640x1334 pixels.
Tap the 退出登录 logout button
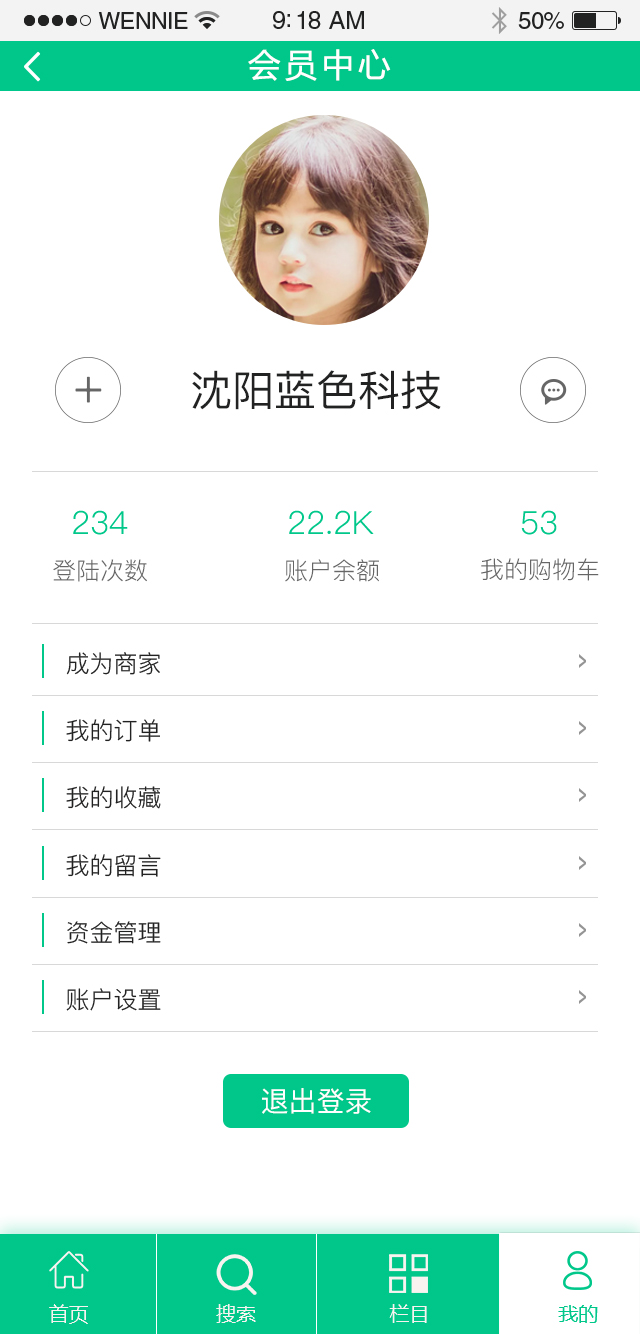click(316, 1101)
